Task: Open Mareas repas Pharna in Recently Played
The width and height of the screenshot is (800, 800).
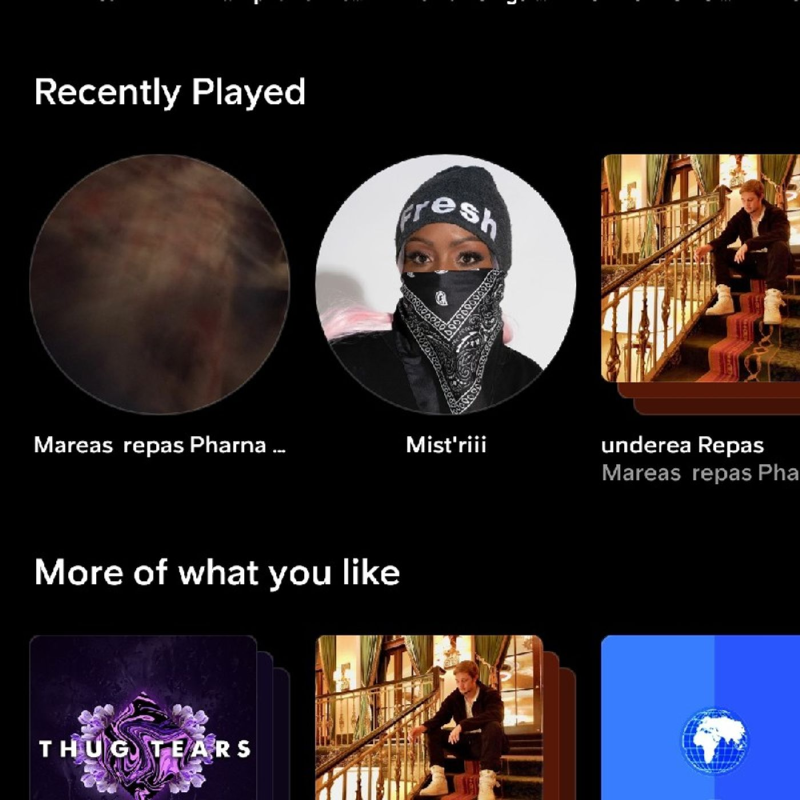Action: pos(160,284)
